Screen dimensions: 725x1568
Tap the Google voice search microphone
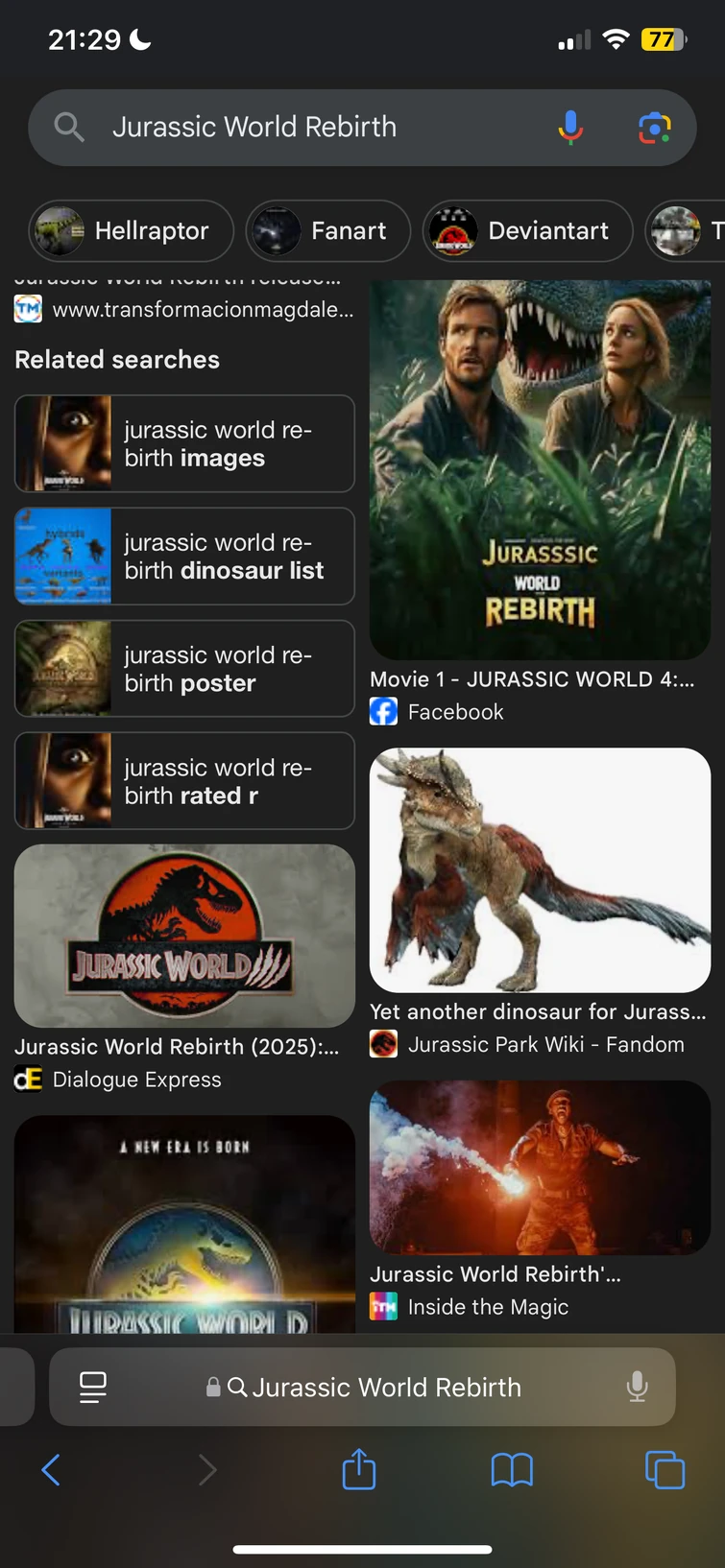(570, 127)
